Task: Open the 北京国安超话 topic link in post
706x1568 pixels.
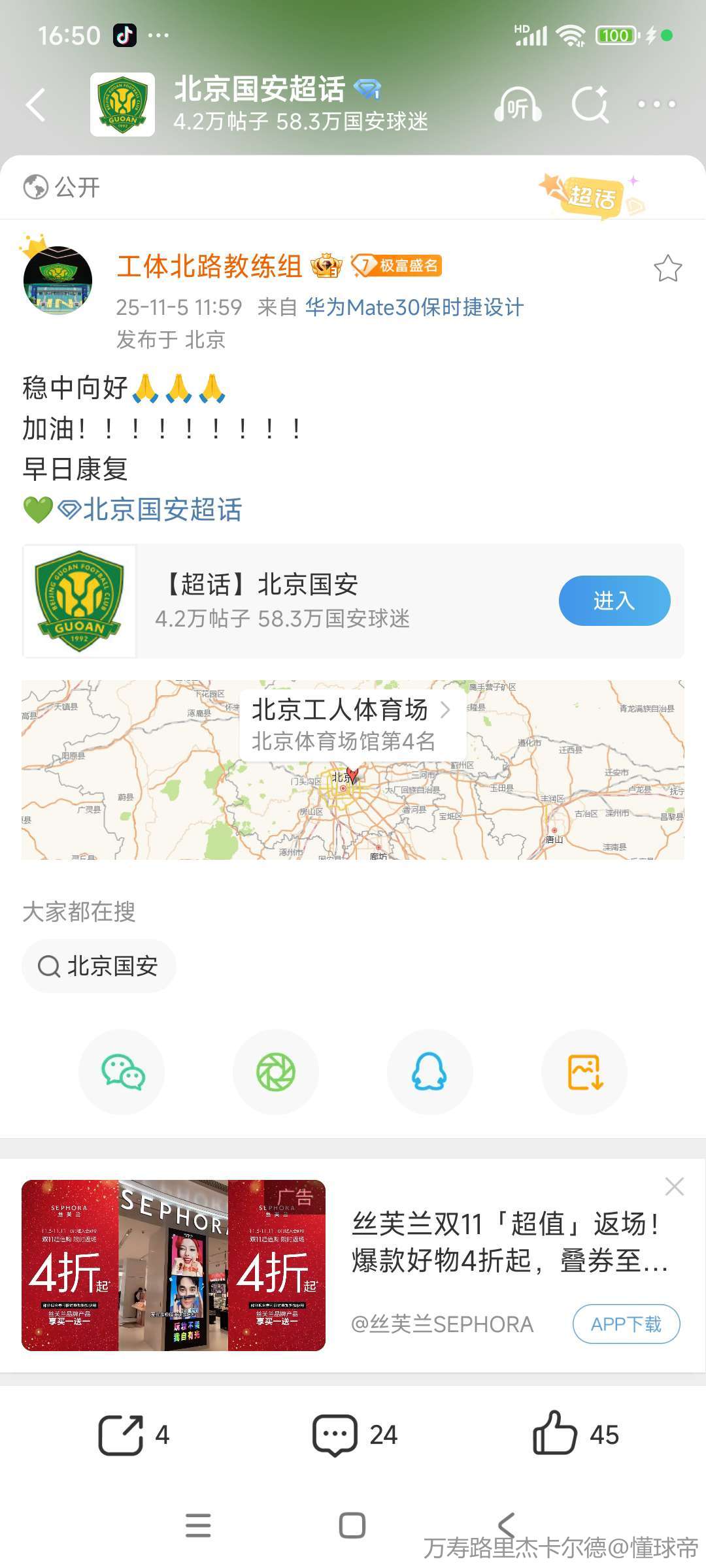Action: [x=162, y=510]
